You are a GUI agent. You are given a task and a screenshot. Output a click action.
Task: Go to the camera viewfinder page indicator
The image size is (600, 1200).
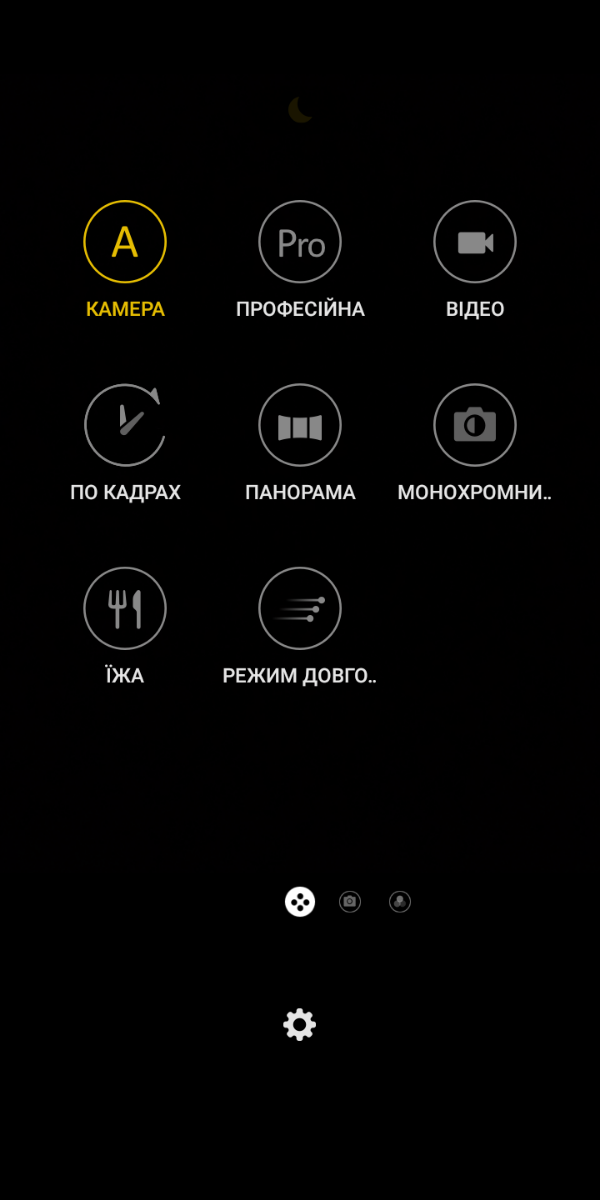[x=350, y=902]
